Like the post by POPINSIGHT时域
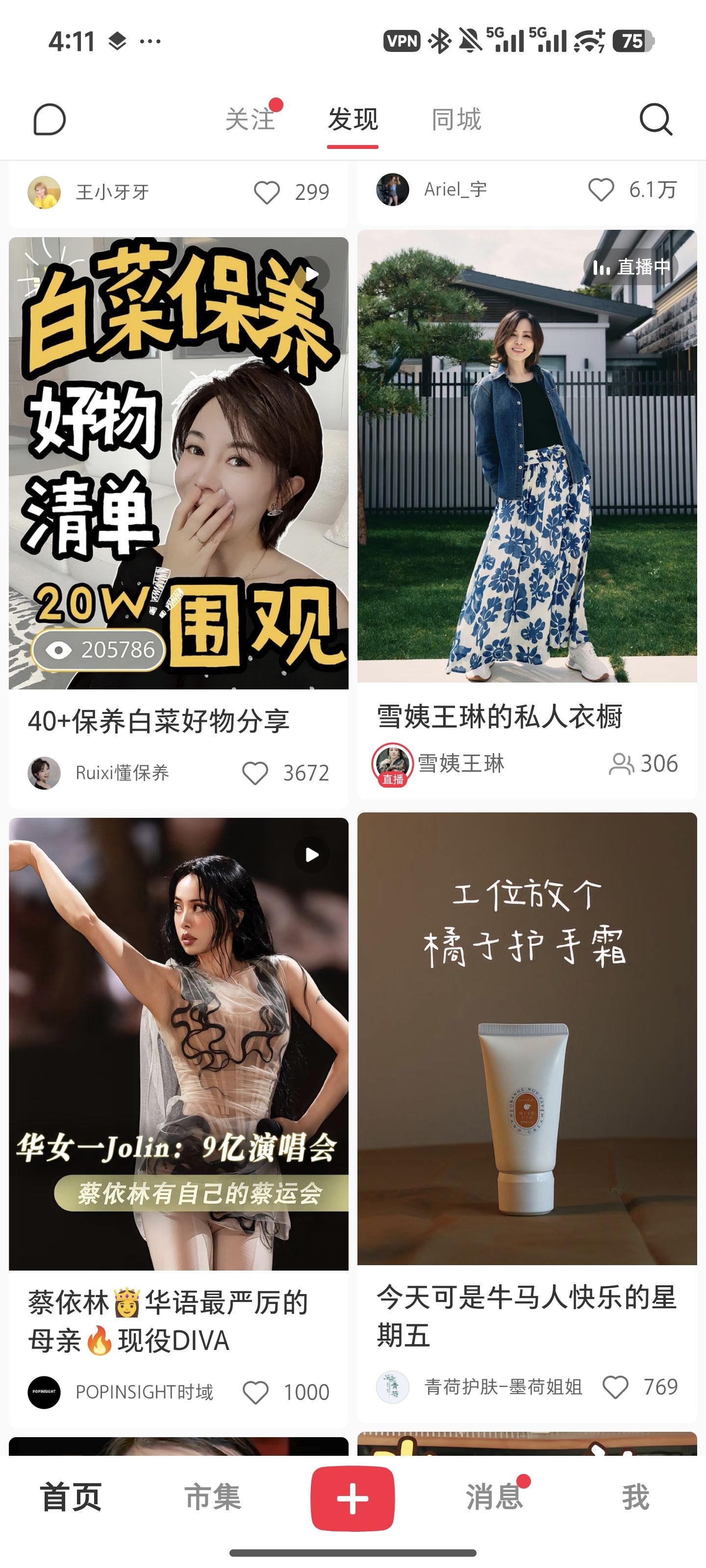 [x=255, y=1392]
